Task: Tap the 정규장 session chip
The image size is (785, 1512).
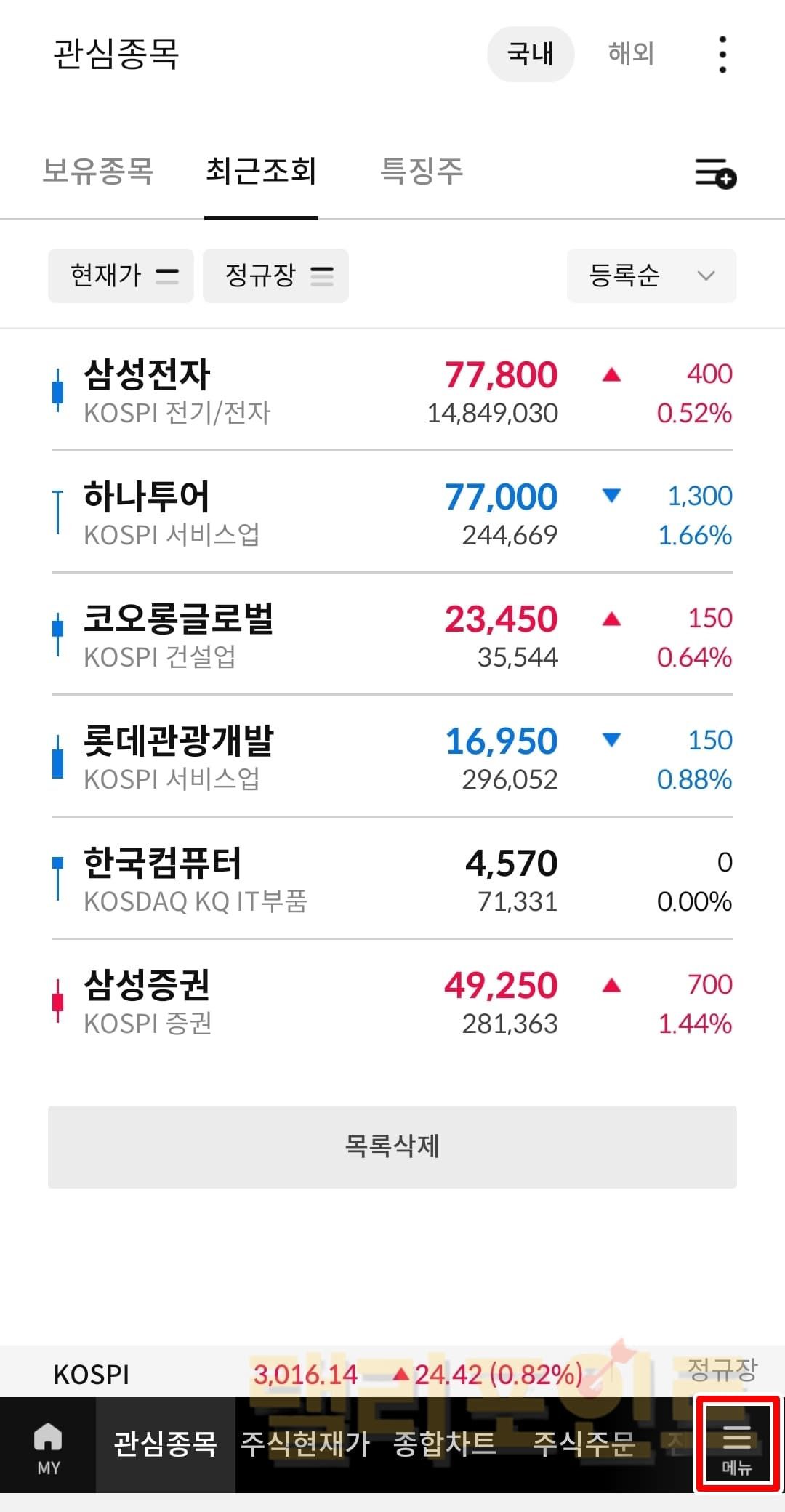Action: pyautogui.click(x=275, y=276)
